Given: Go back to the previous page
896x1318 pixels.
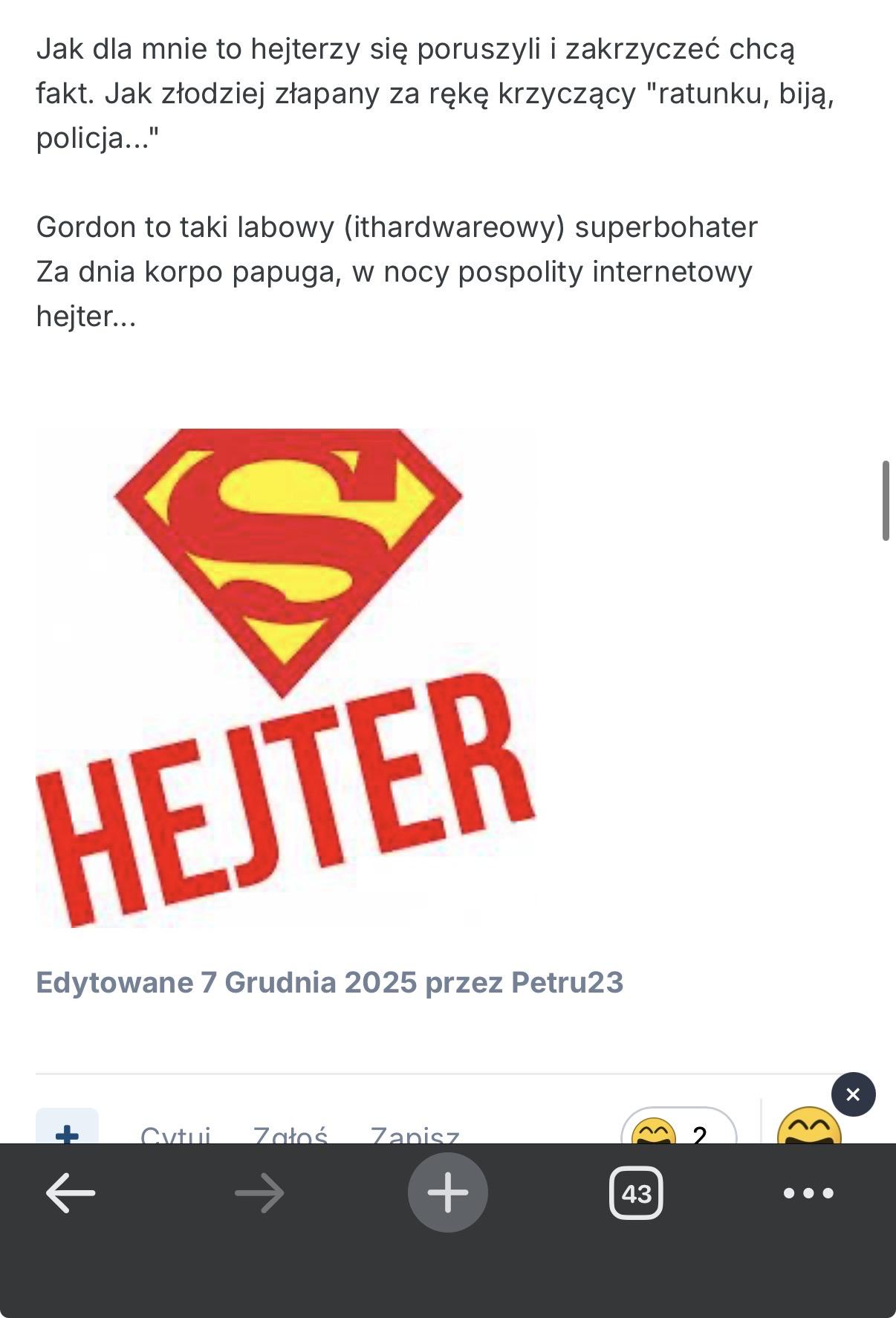Looking at the screenshot, I should pyautogui.click(x=71, y=1193).
